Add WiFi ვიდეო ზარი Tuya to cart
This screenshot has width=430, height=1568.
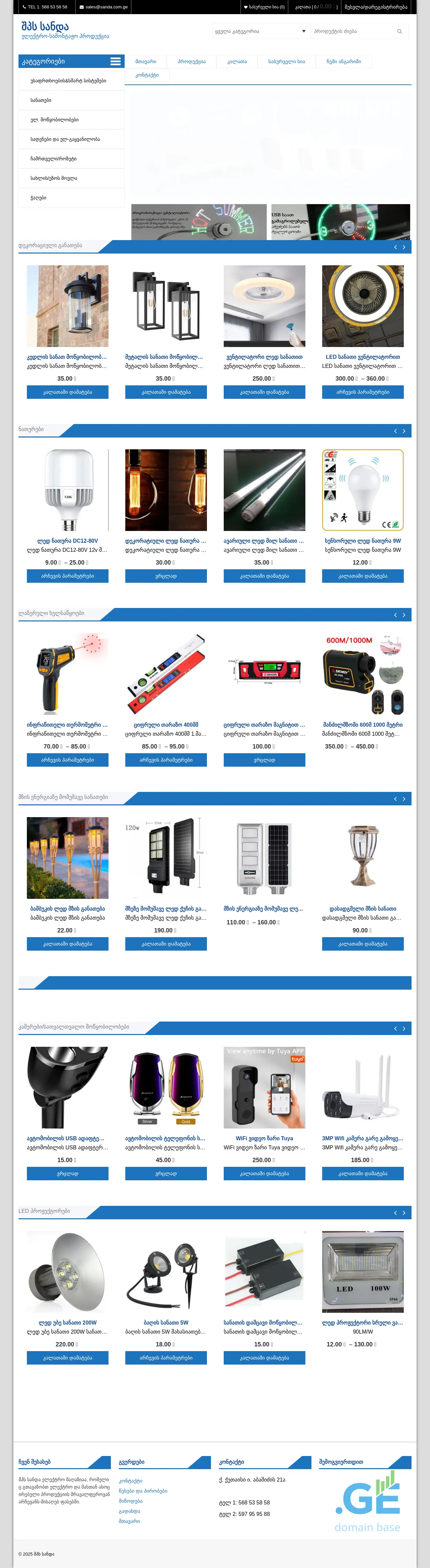point(264,1173)
